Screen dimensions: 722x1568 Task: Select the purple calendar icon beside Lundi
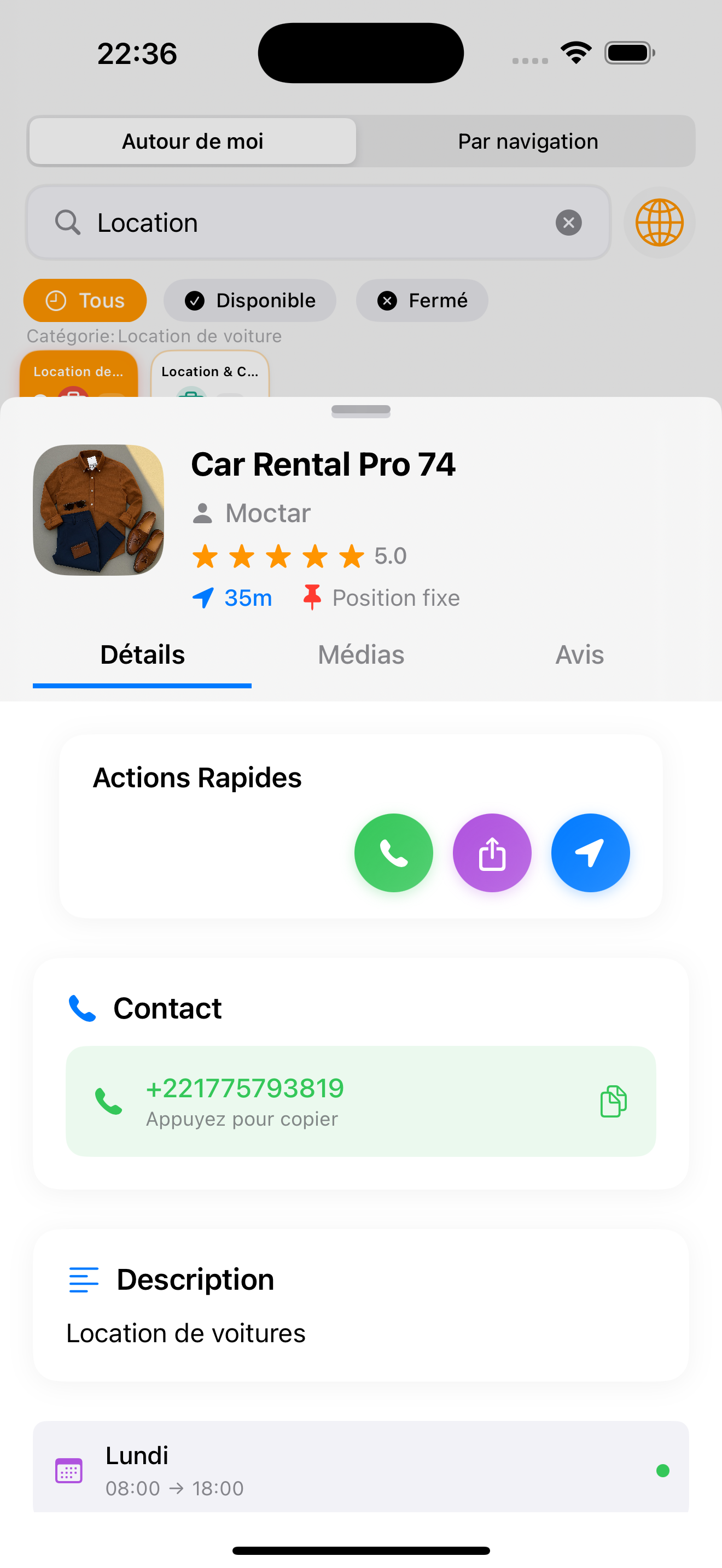coord(69,1470)
